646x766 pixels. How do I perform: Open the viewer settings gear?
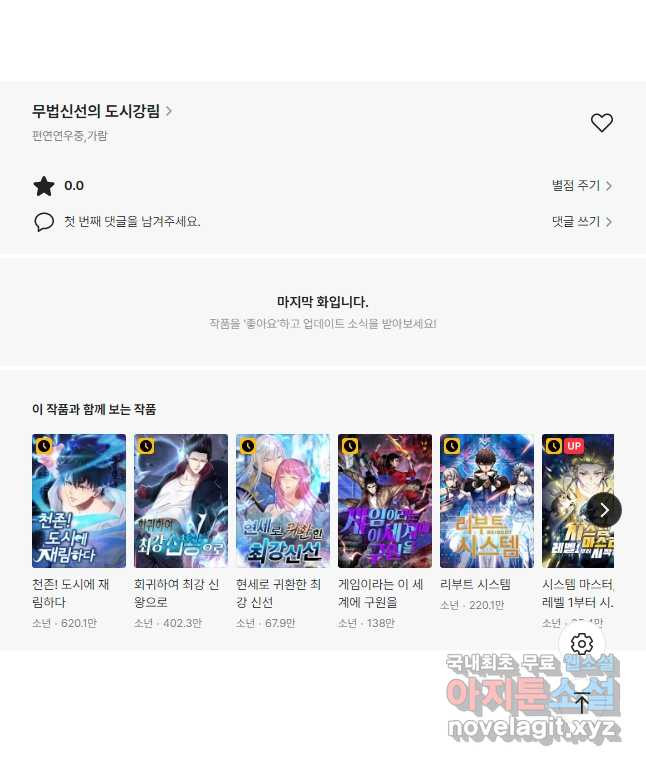coord(582,644)
